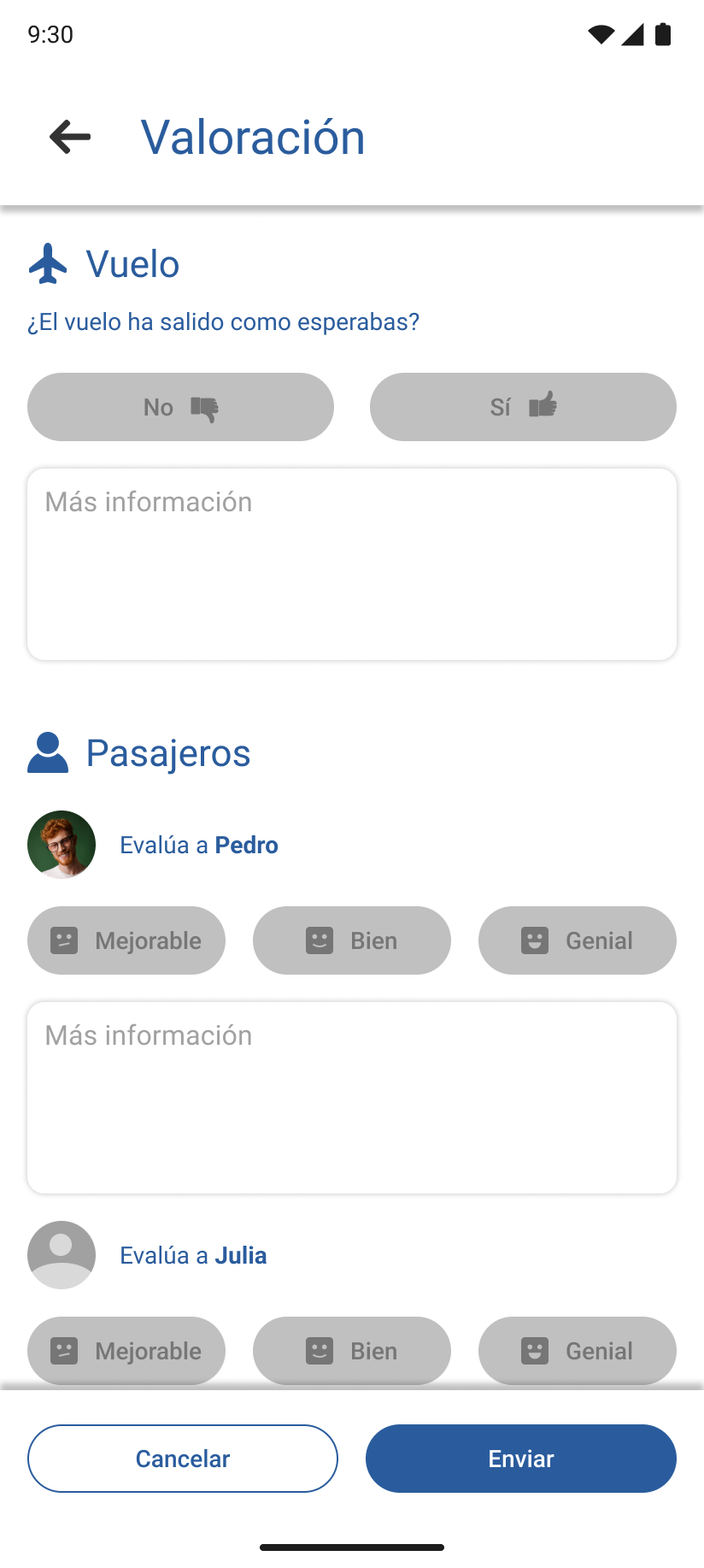
Task: Rate Pedro as Genial
Action: point(578,940)
